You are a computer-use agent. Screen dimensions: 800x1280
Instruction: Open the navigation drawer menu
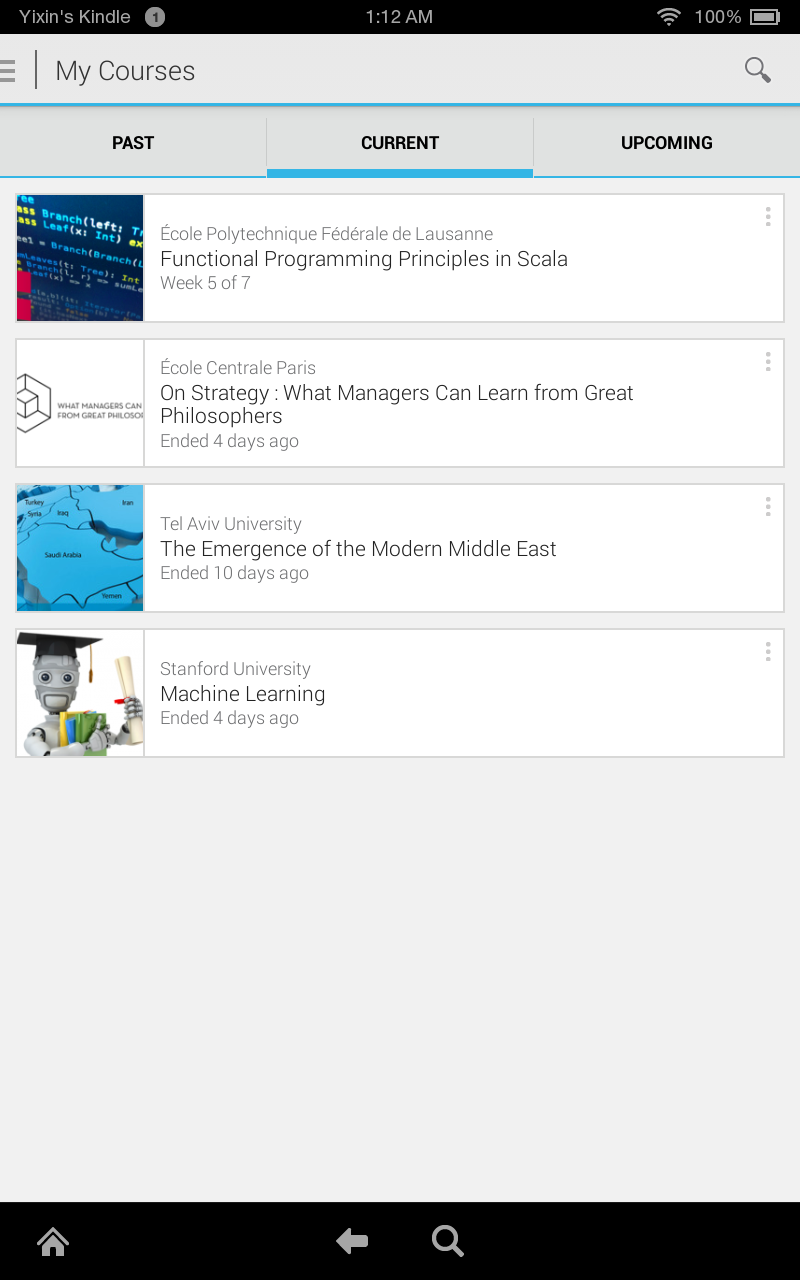pos(8,69)
